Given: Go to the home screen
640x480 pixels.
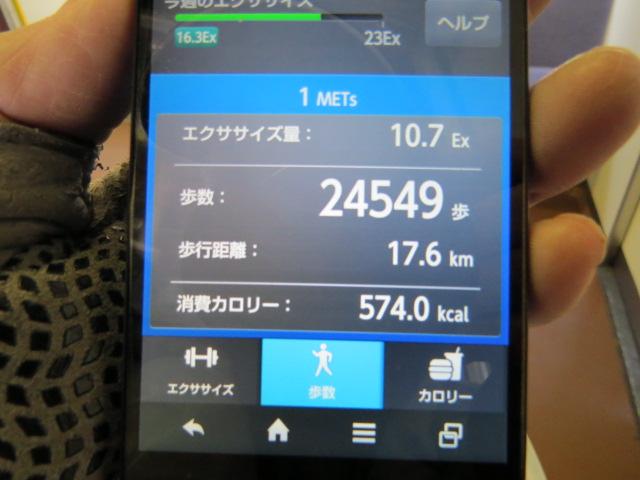Looking at the screenshot, I should pyautogui.click(x=278, y=430).
